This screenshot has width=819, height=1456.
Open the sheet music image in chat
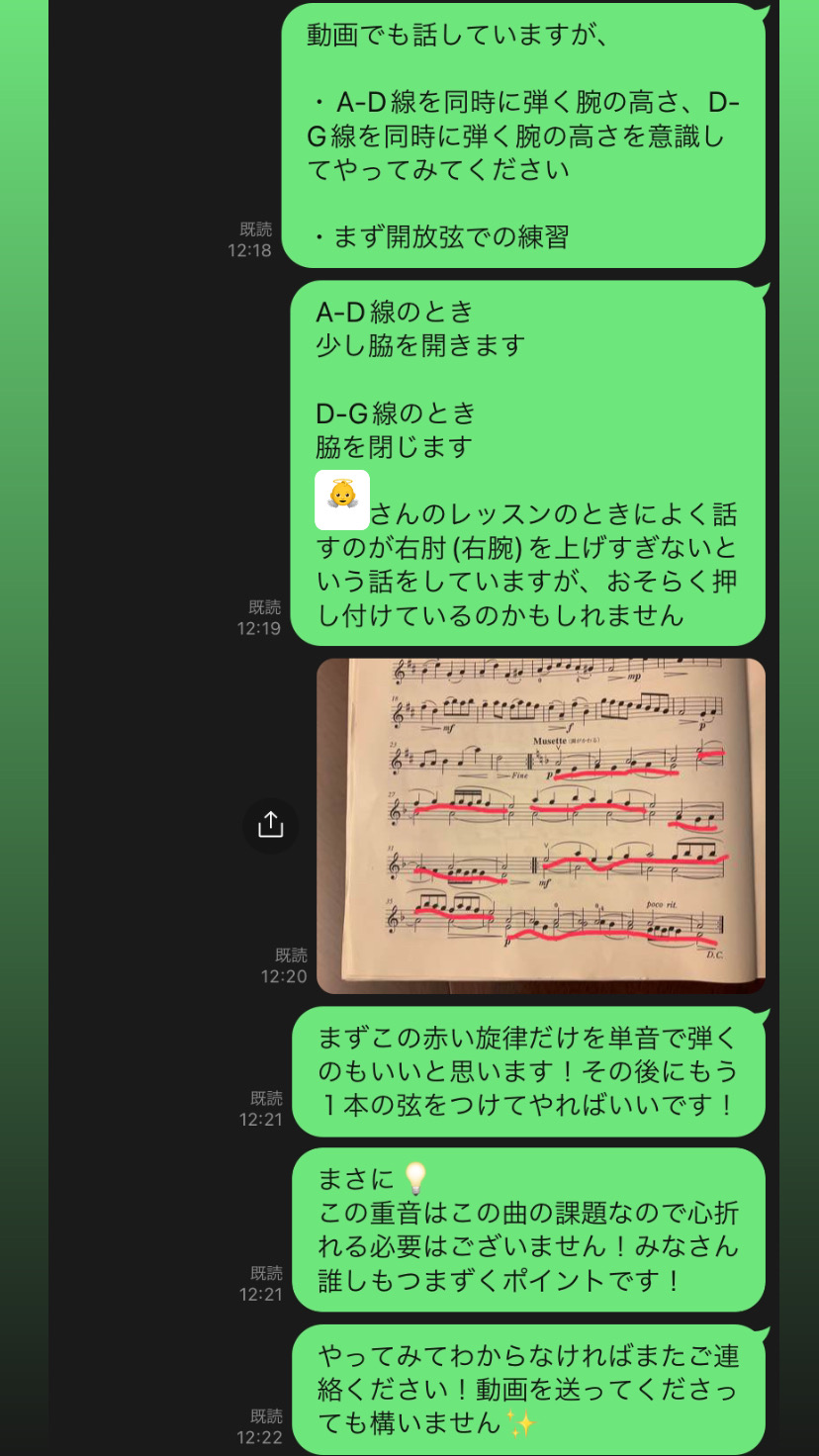[540, 826]
